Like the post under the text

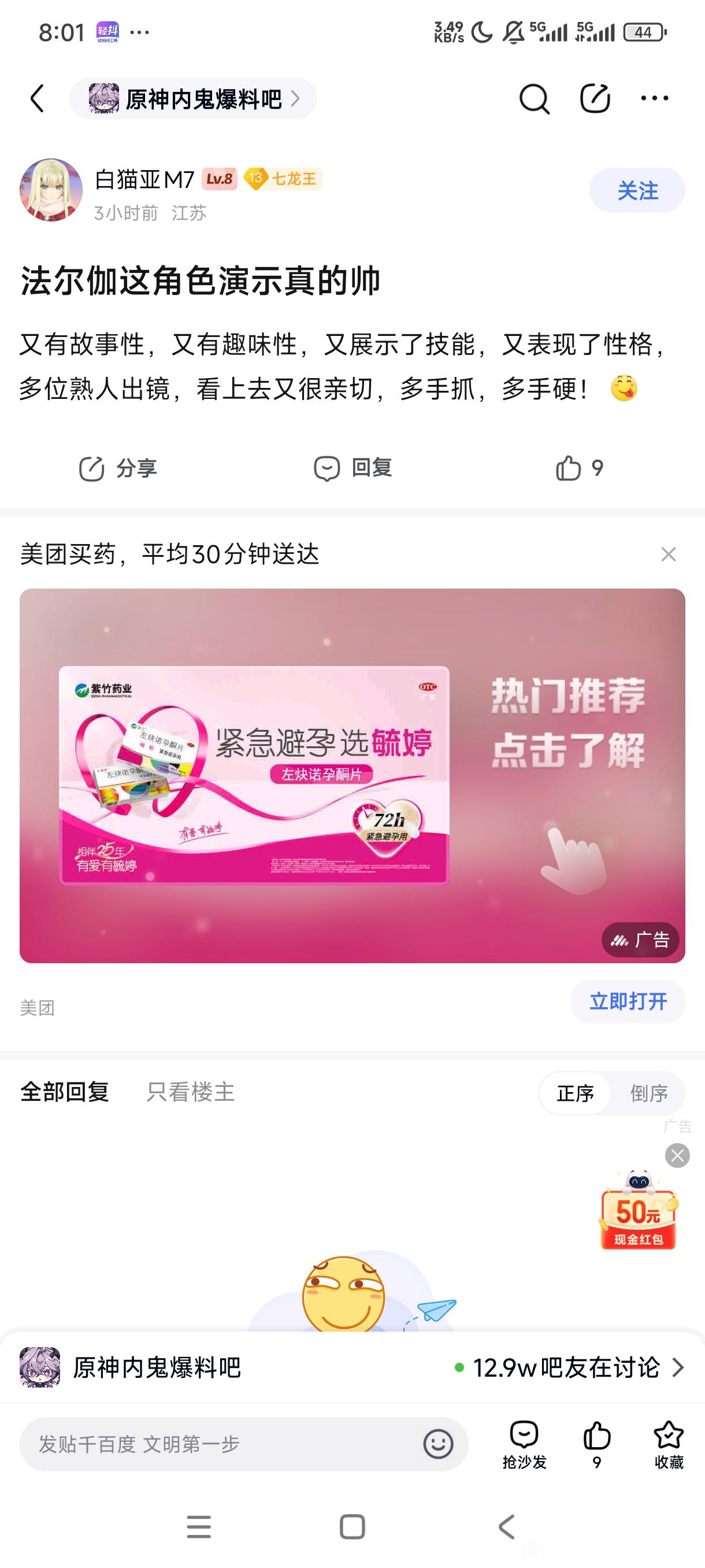pos(579,468)
